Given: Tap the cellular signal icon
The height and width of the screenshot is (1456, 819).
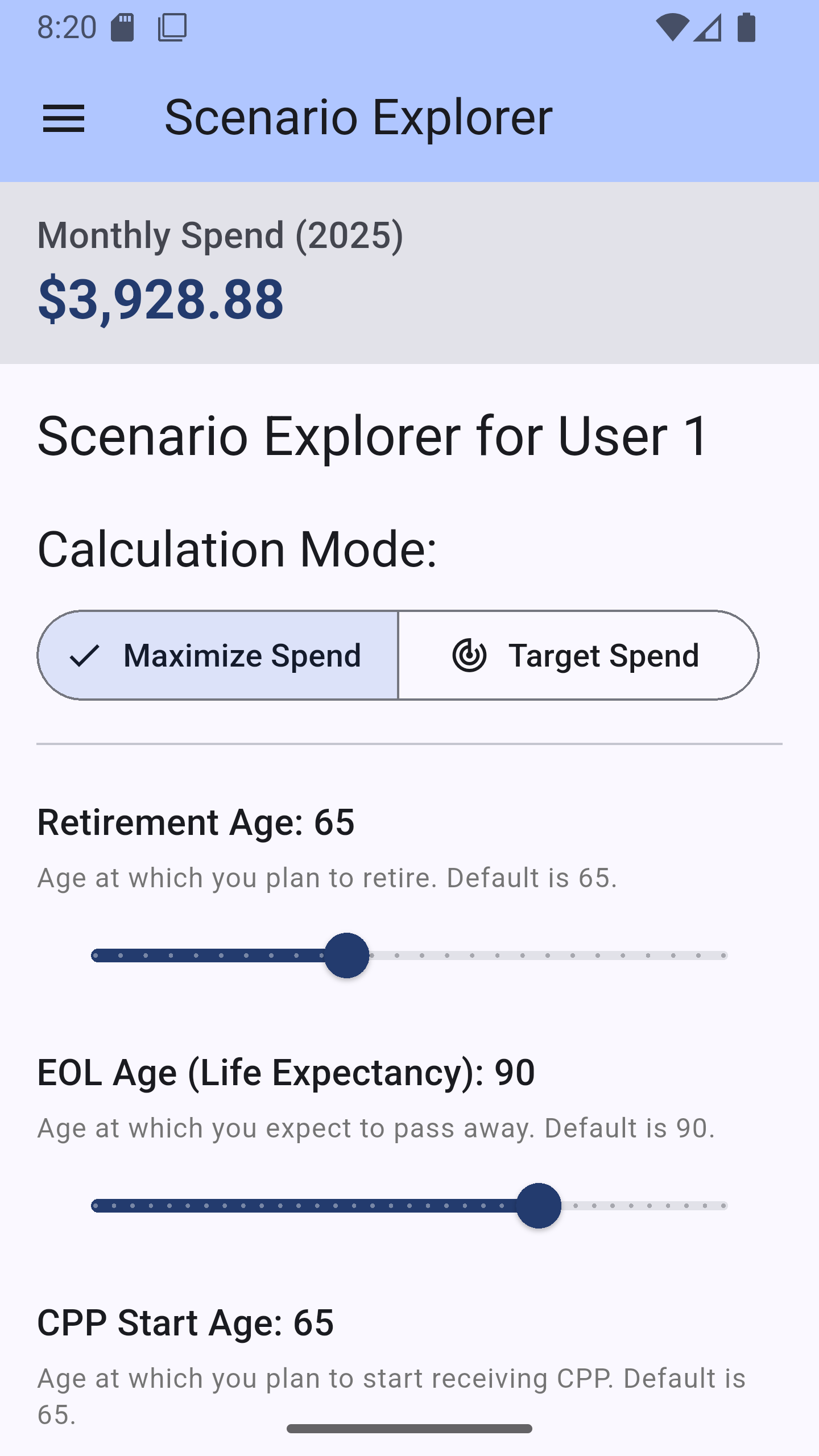Looking at the screenshot, I should point(706,28).
